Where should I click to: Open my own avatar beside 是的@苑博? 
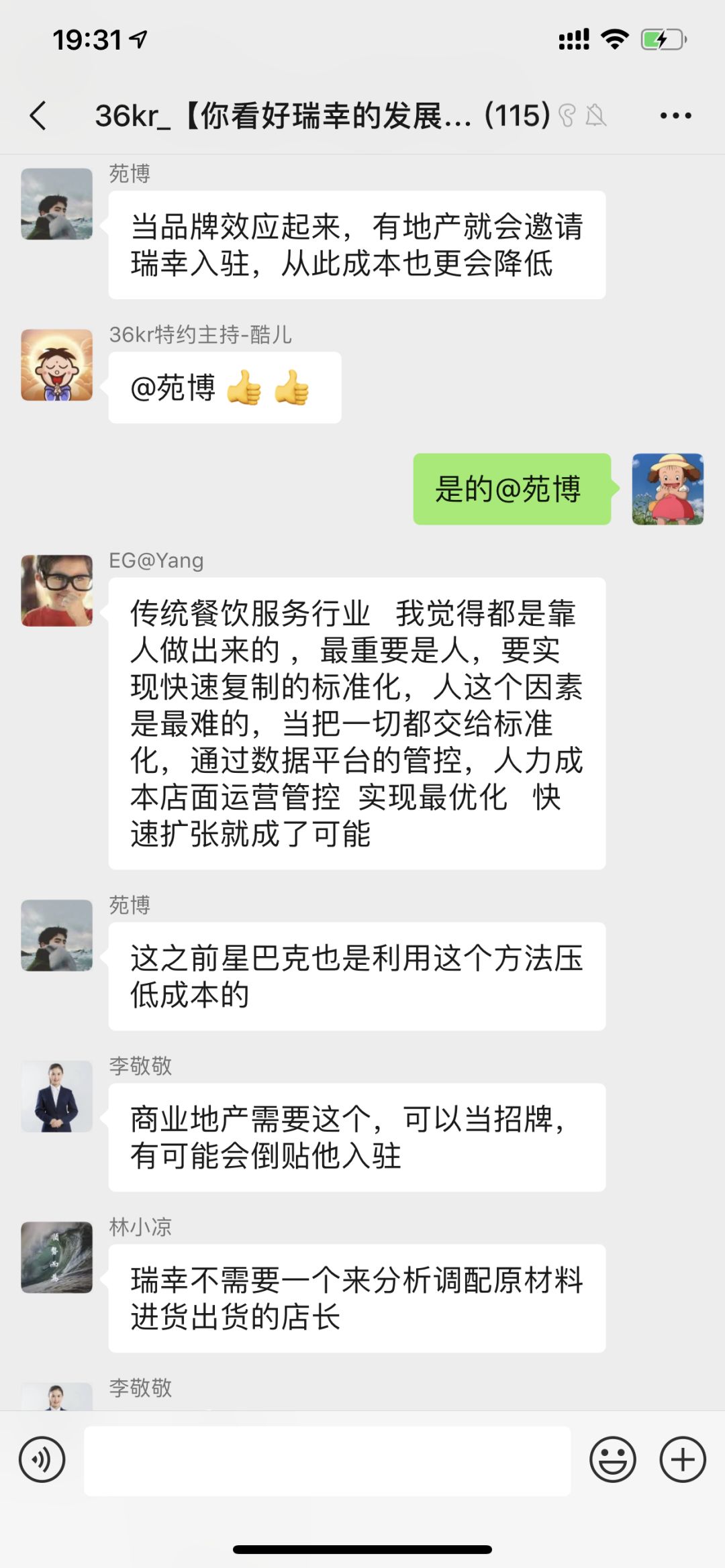(x=667, y=489)
